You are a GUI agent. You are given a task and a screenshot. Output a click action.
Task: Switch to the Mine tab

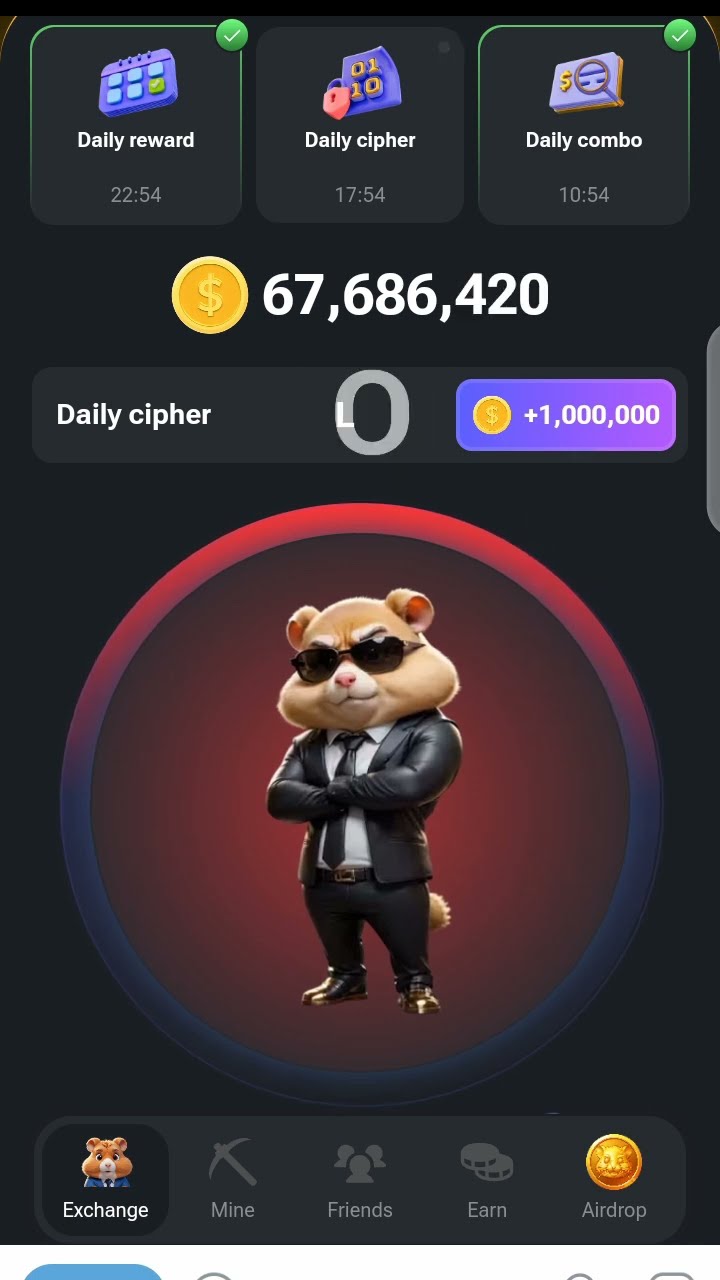coord(233,1180)
